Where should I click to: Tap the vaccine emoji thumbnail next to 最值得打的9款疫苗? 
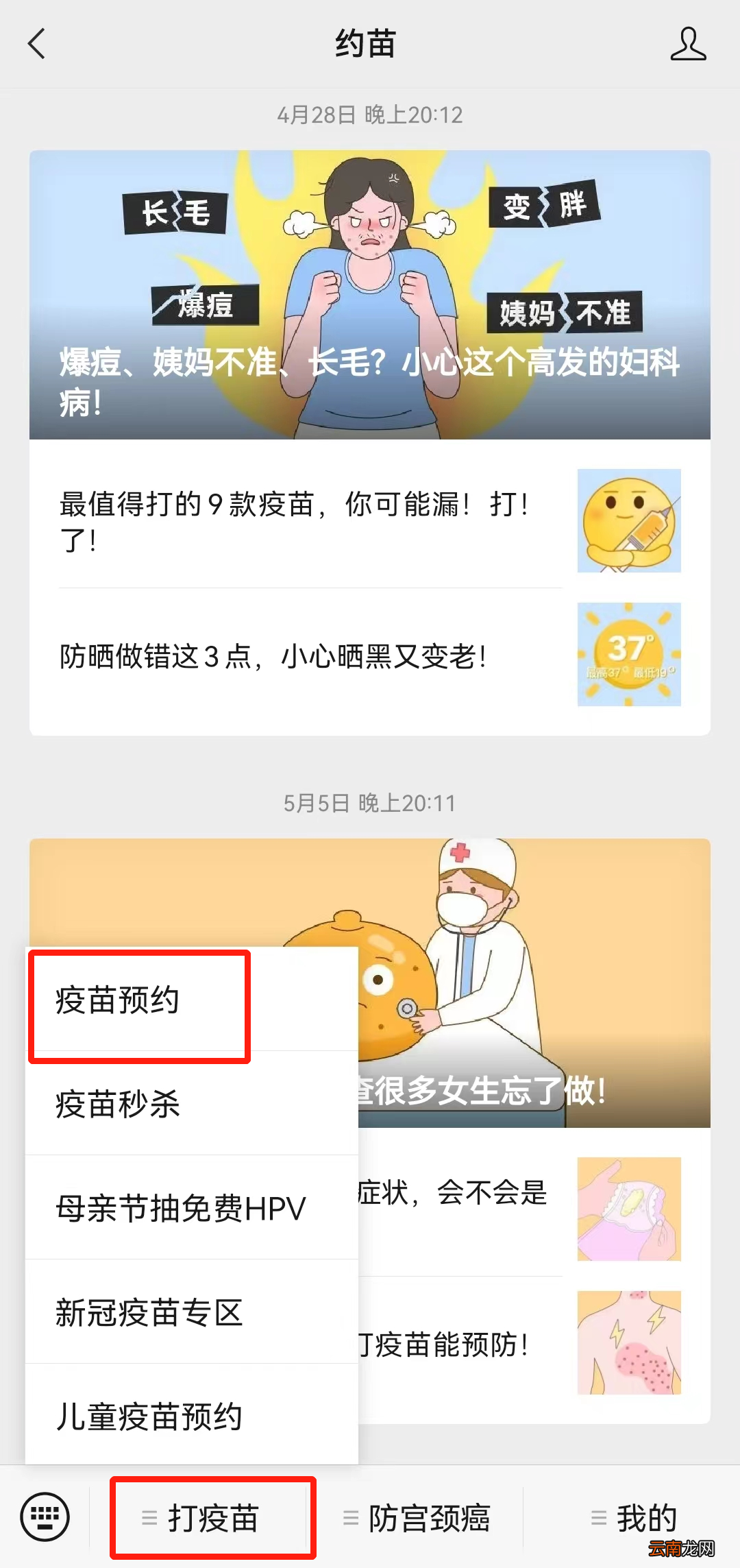(629, 521)
